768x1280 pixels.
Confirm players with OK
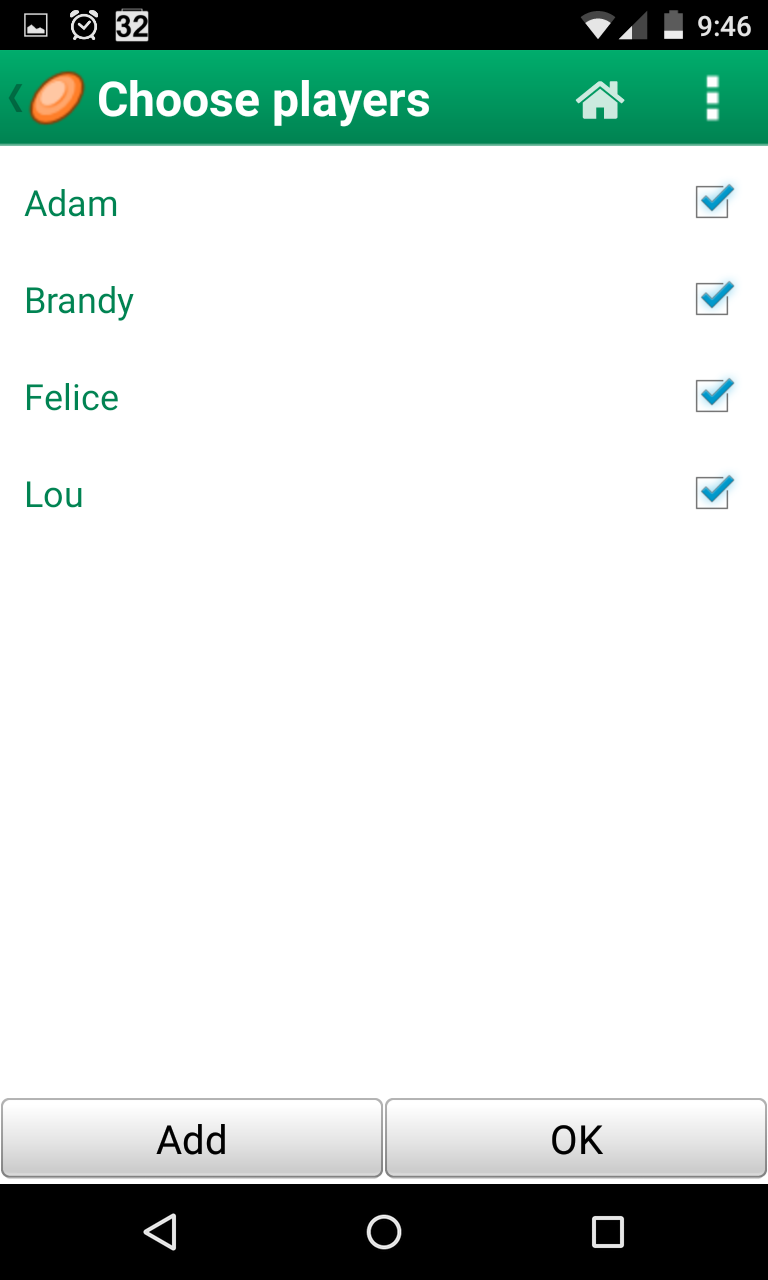(x=576, y=1139)
